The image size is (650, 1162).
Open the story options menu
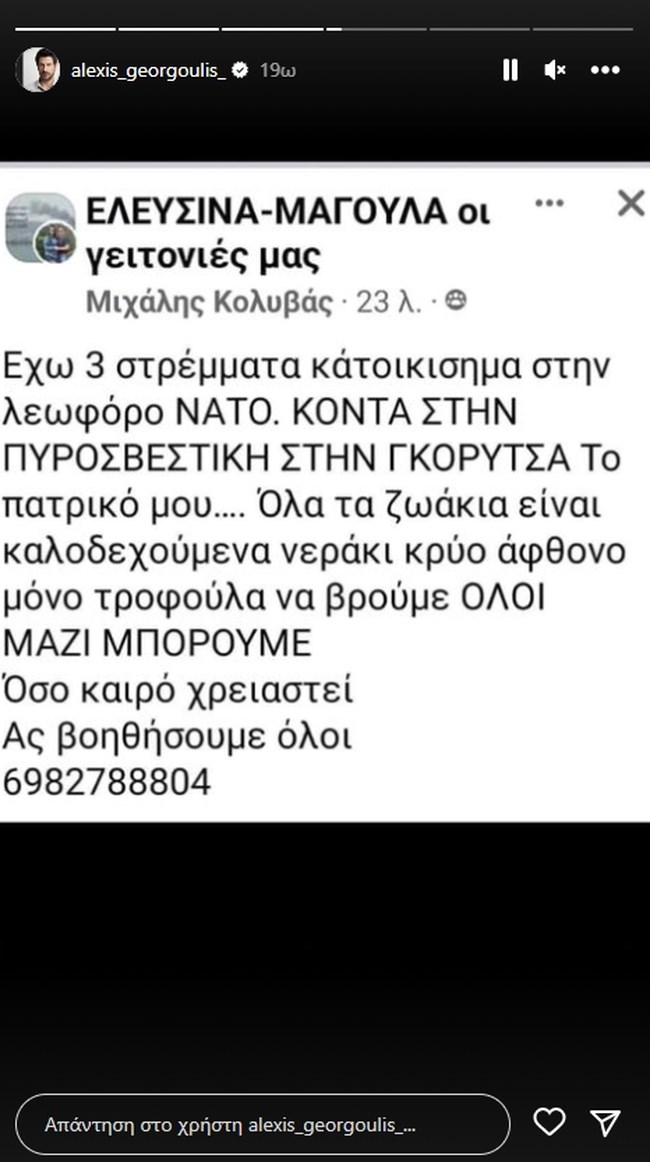click(606, 70)
